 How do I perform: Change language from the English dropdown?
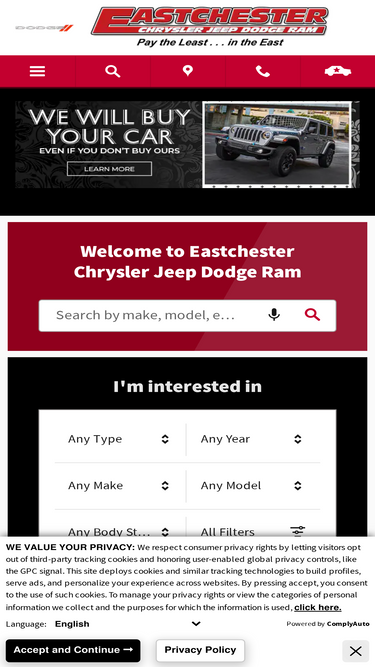pyautogui.click(x=128, y=624)
